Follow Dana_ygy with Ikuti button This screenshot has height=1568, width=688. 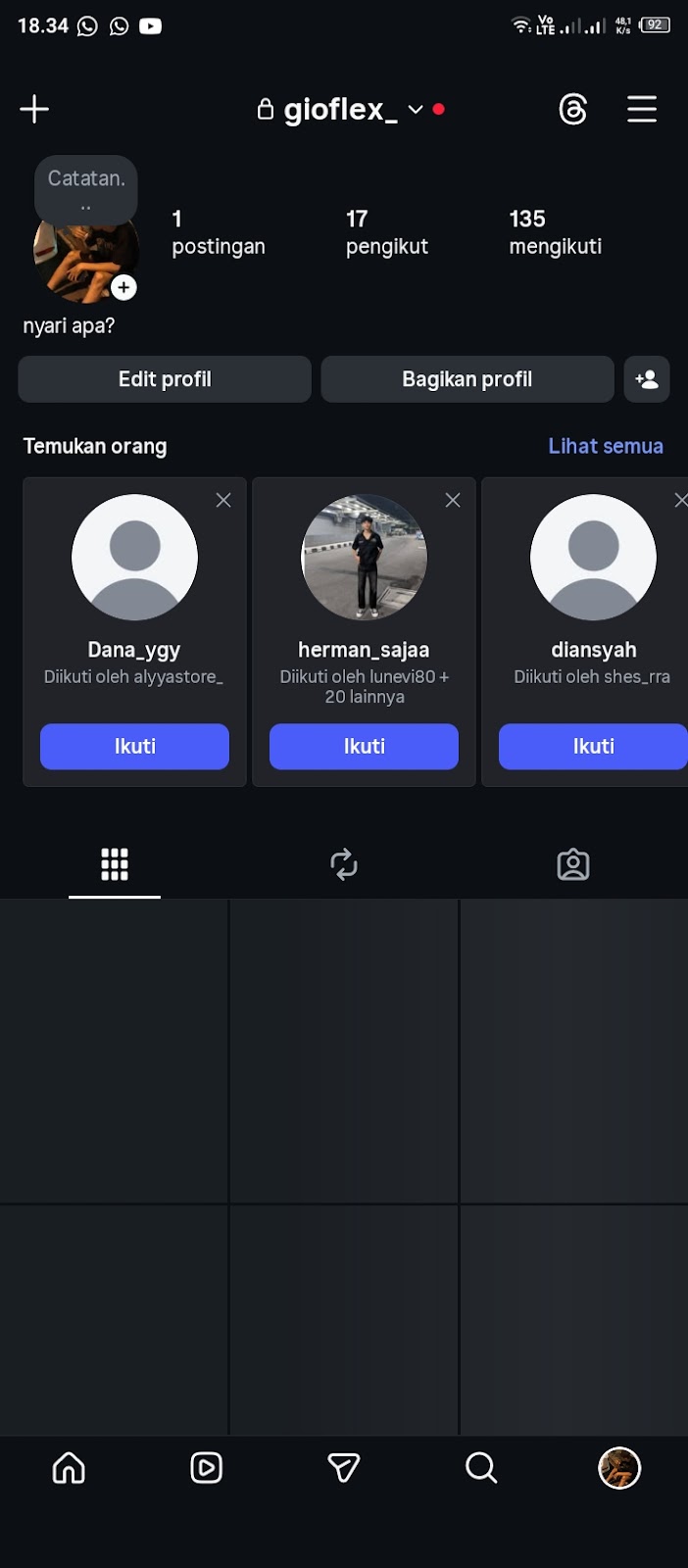pos(134,747)
